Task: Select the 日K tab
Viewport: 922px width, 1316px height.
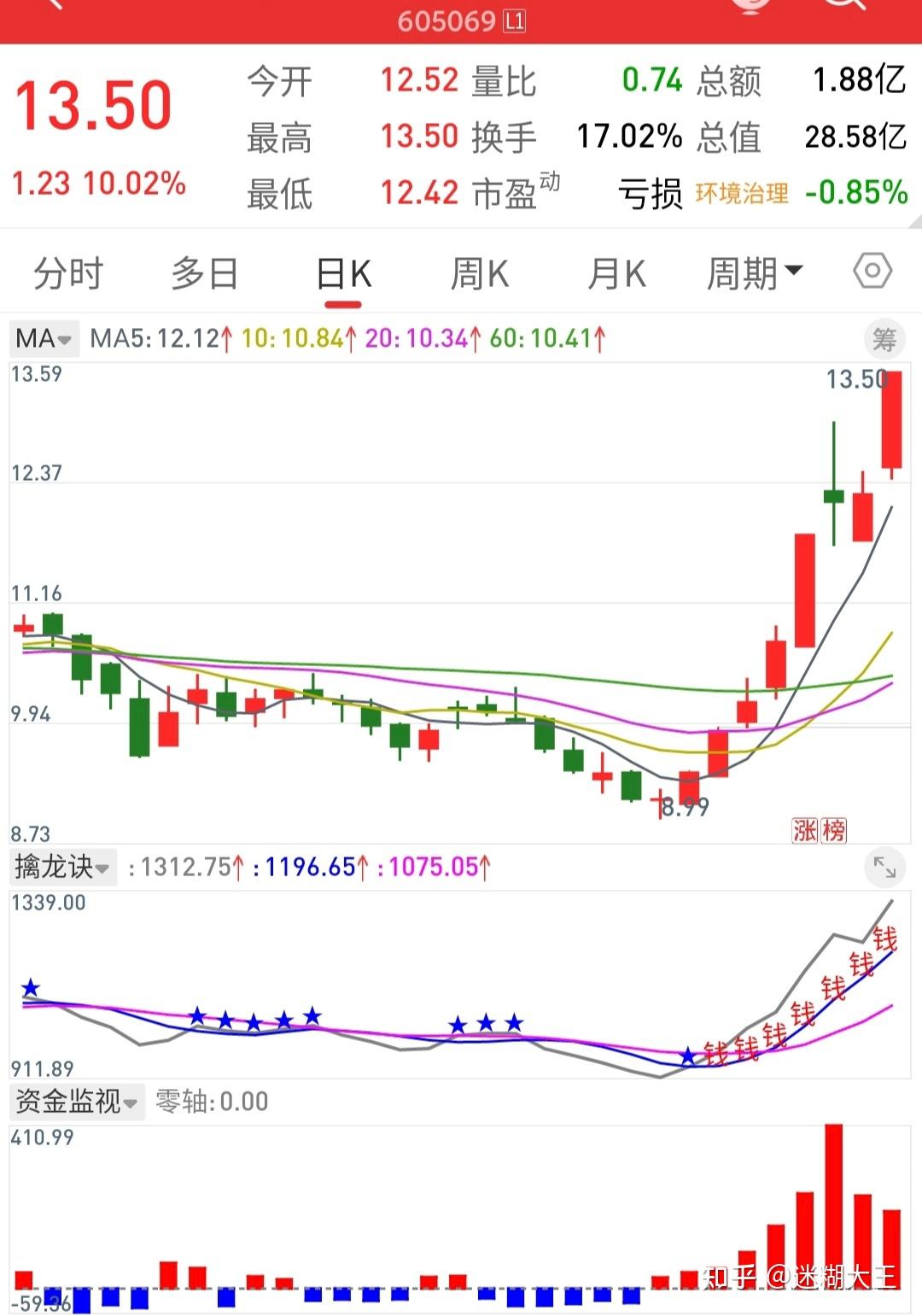Action: [x=344, y=274]
